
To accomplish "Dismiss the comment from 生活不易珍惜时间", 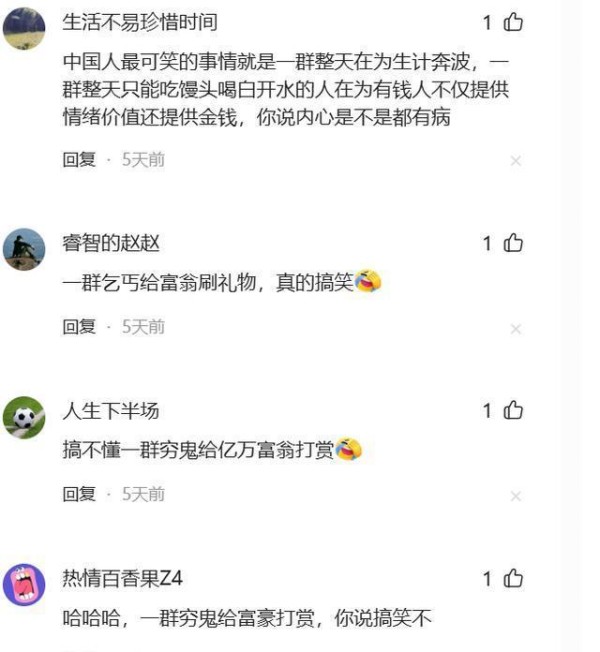I will point(516,161).
